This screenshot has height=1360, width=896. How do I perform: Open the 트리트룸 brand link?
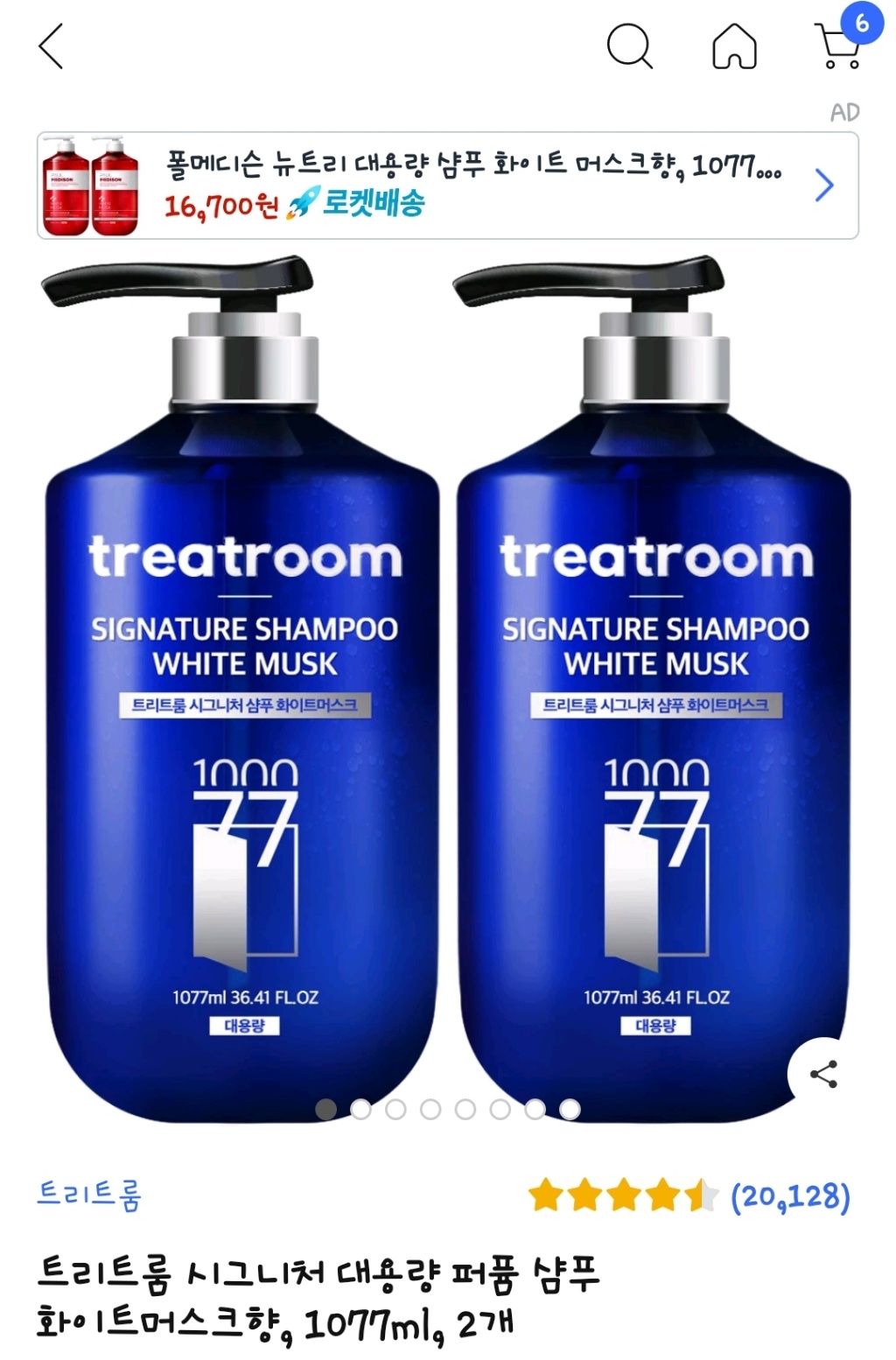(89, 1194)
